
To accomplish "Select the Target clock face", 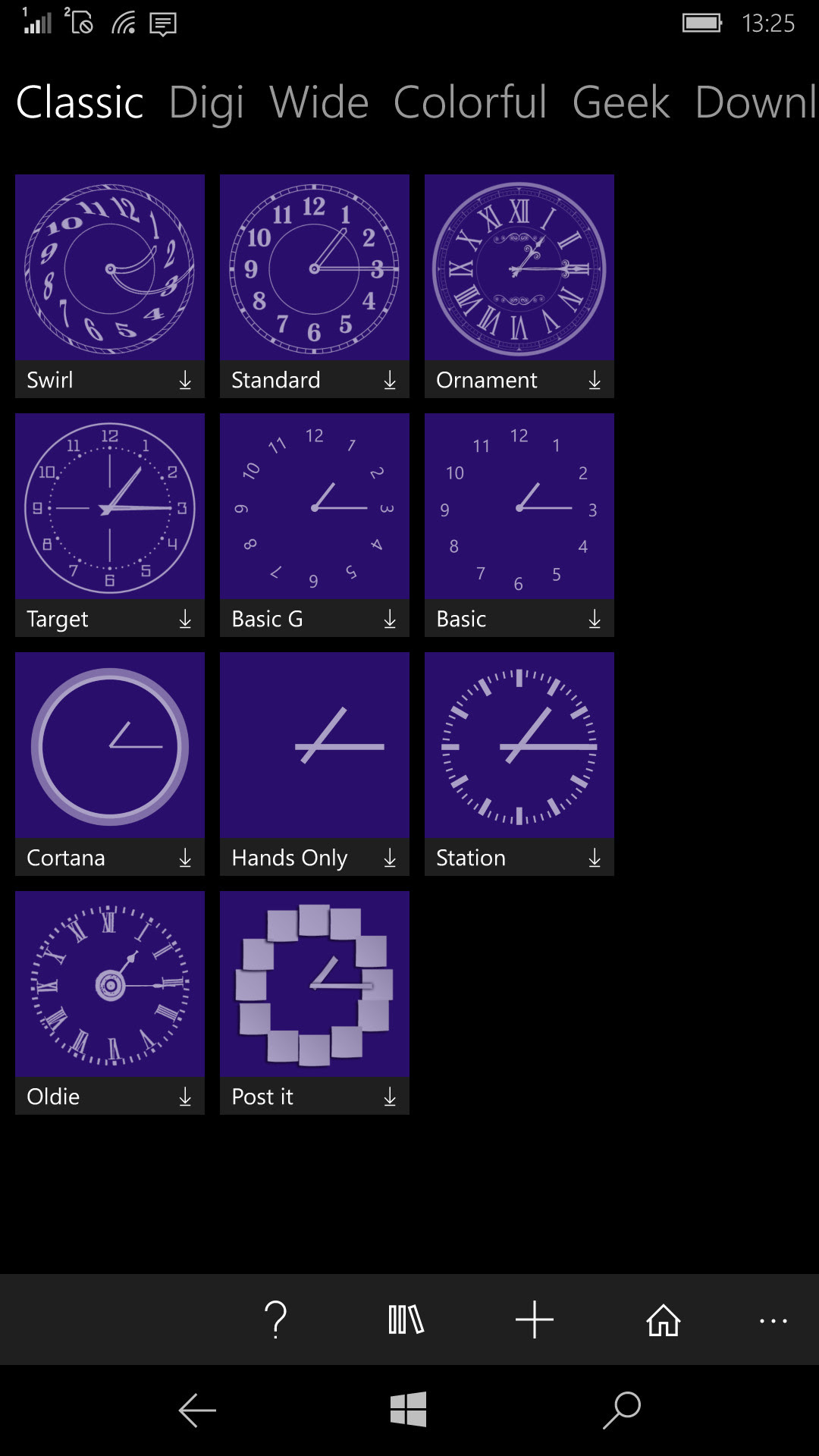I will pyautogui.click(x=110, y=508).
